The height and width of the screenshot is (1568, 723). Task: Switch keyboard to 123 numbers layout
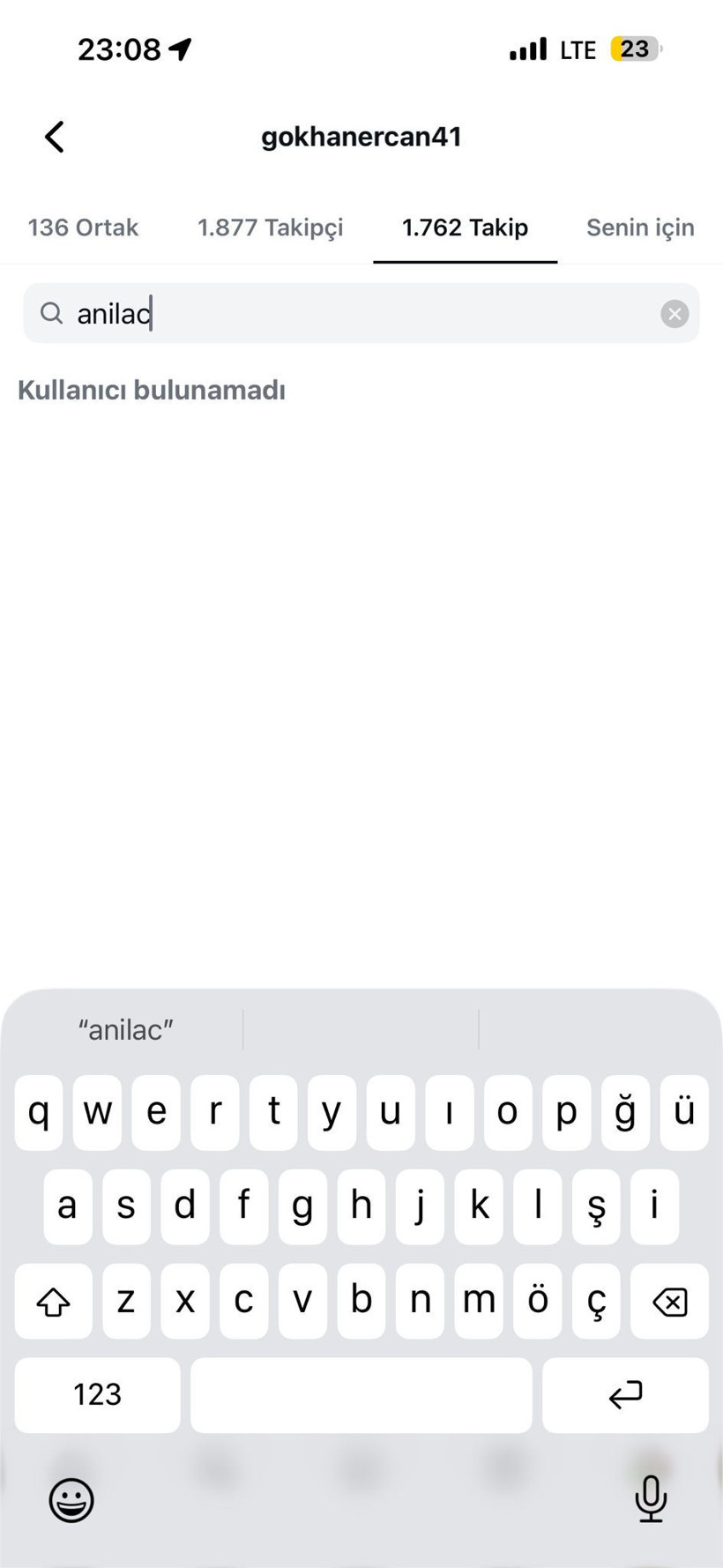point(97,1394)
